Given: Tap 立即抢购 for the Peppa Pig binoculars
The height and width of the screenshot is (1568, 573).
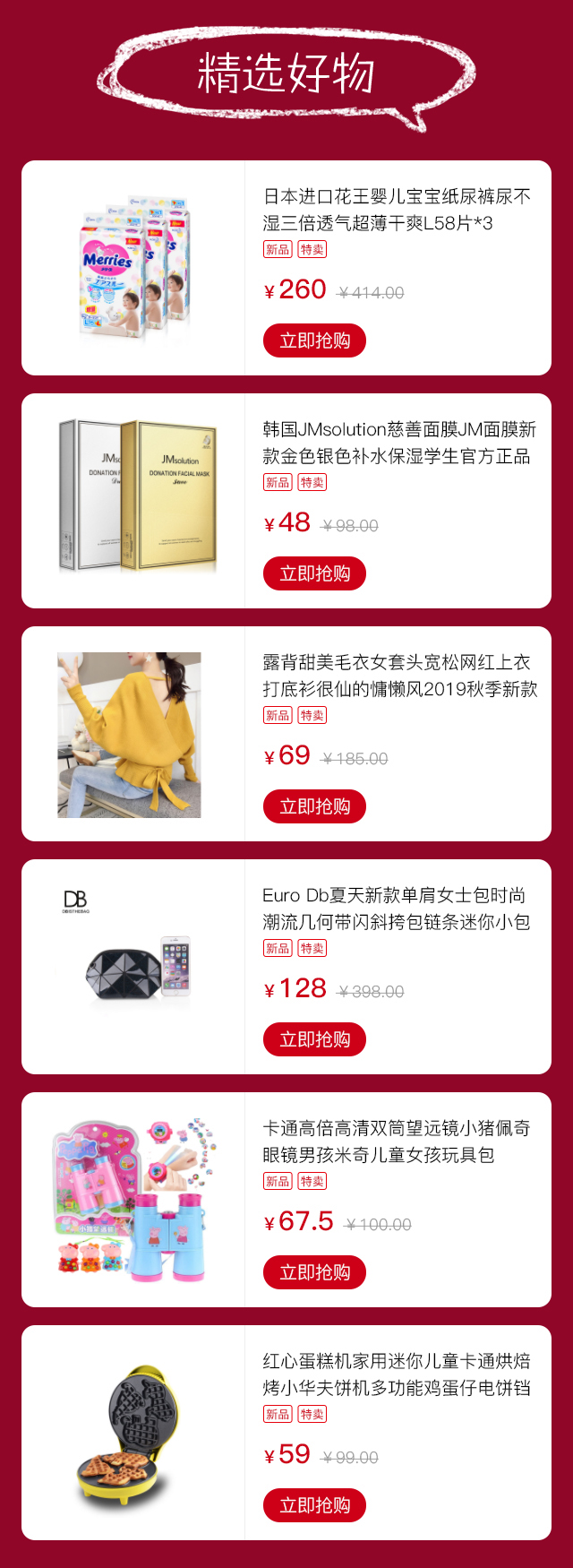Looking at the screenshot, I should pos(314,1272).
